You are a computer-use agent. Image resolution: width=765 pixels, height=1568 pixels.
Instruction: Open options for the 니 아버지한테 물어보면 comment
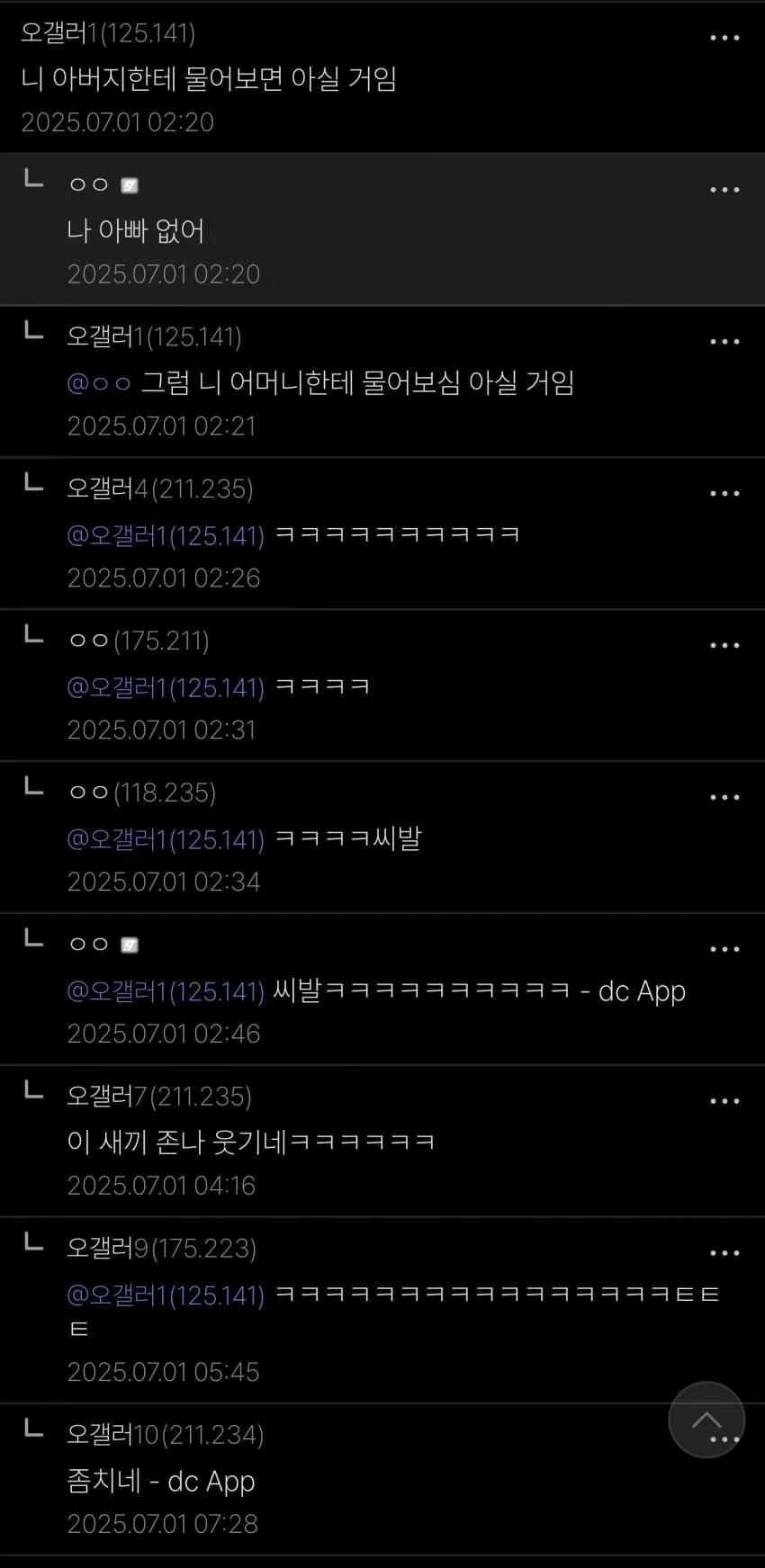pyautogui.click(x=724, y=38)
